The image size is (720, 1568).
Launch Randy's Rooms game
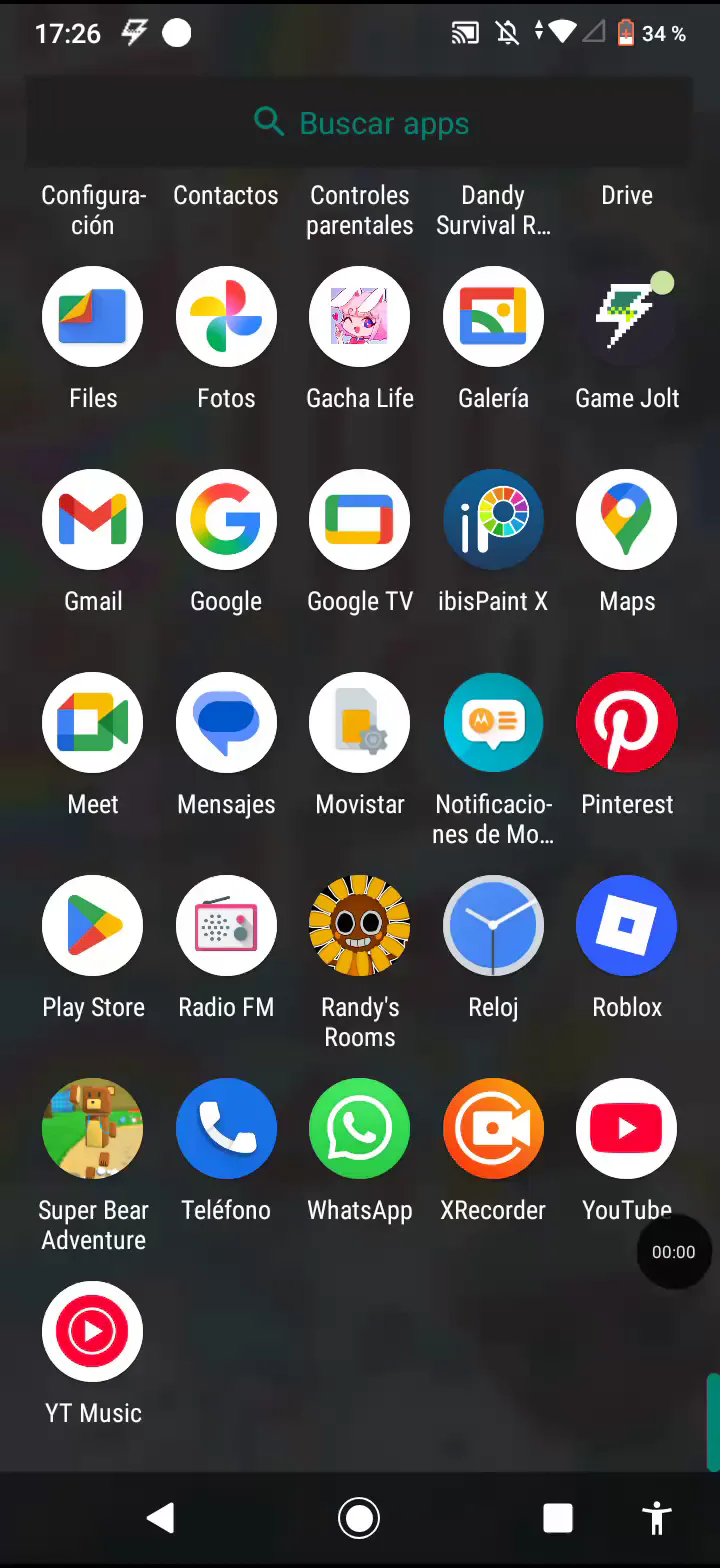pos(360,926)
